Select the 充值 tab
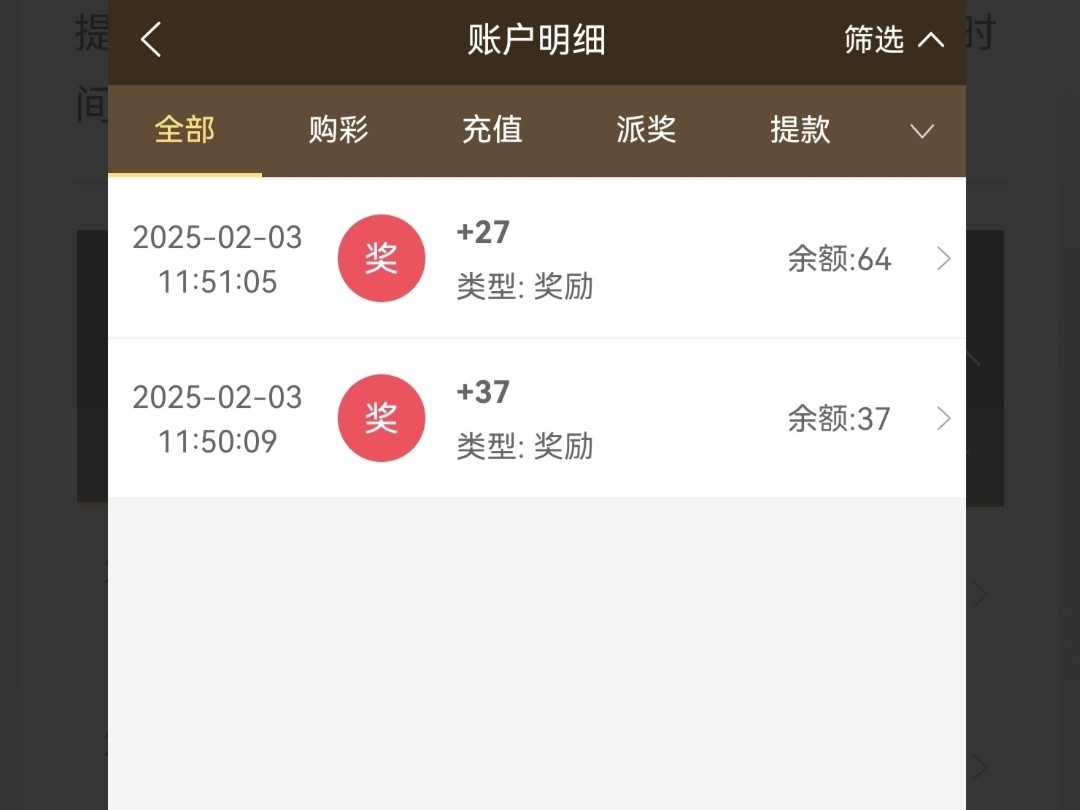The width and height of the screenshot is (1080, 810). (x=492, y=130)
